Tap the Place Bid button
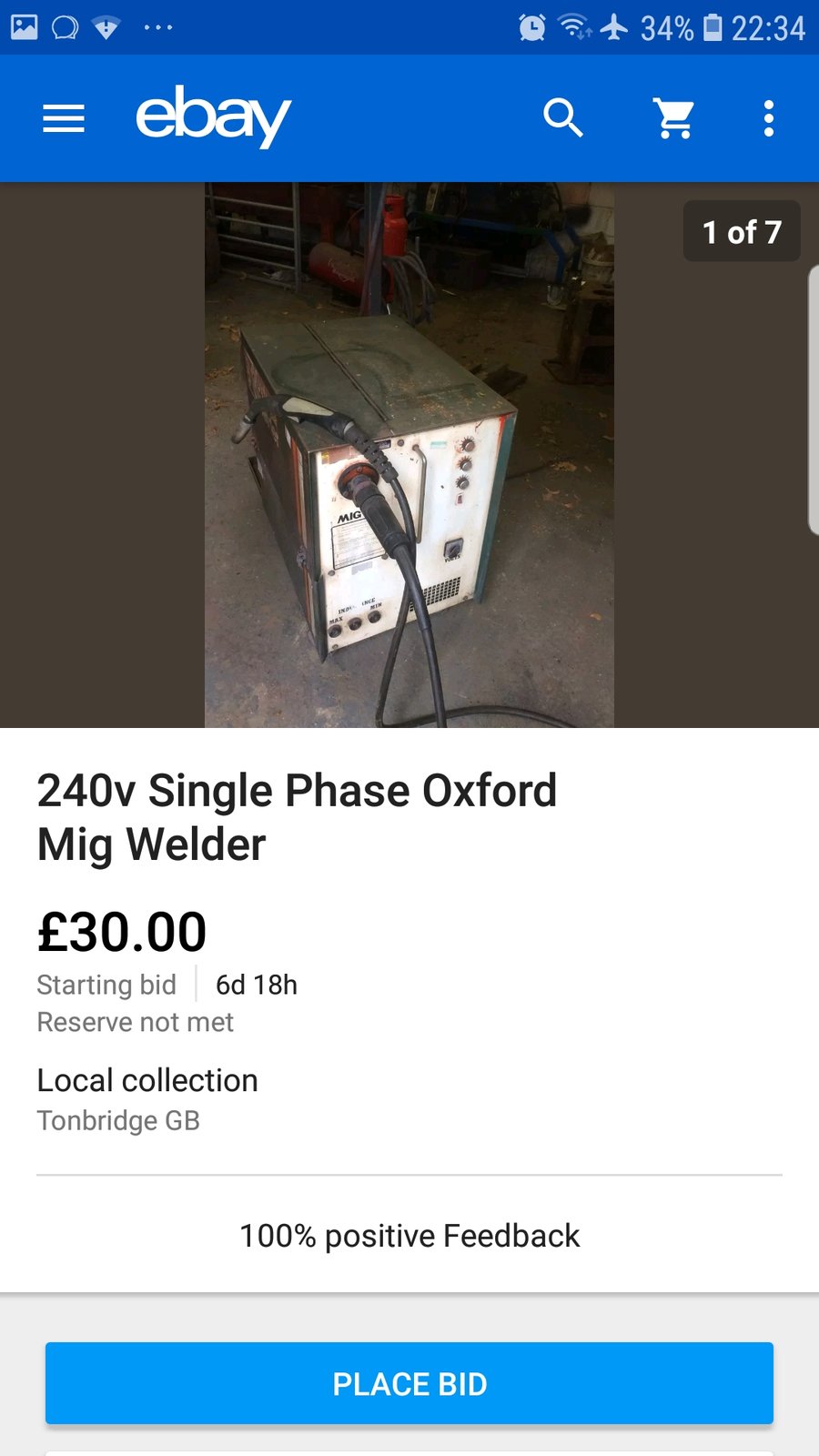819x1456 pixels. [409, 1383]
